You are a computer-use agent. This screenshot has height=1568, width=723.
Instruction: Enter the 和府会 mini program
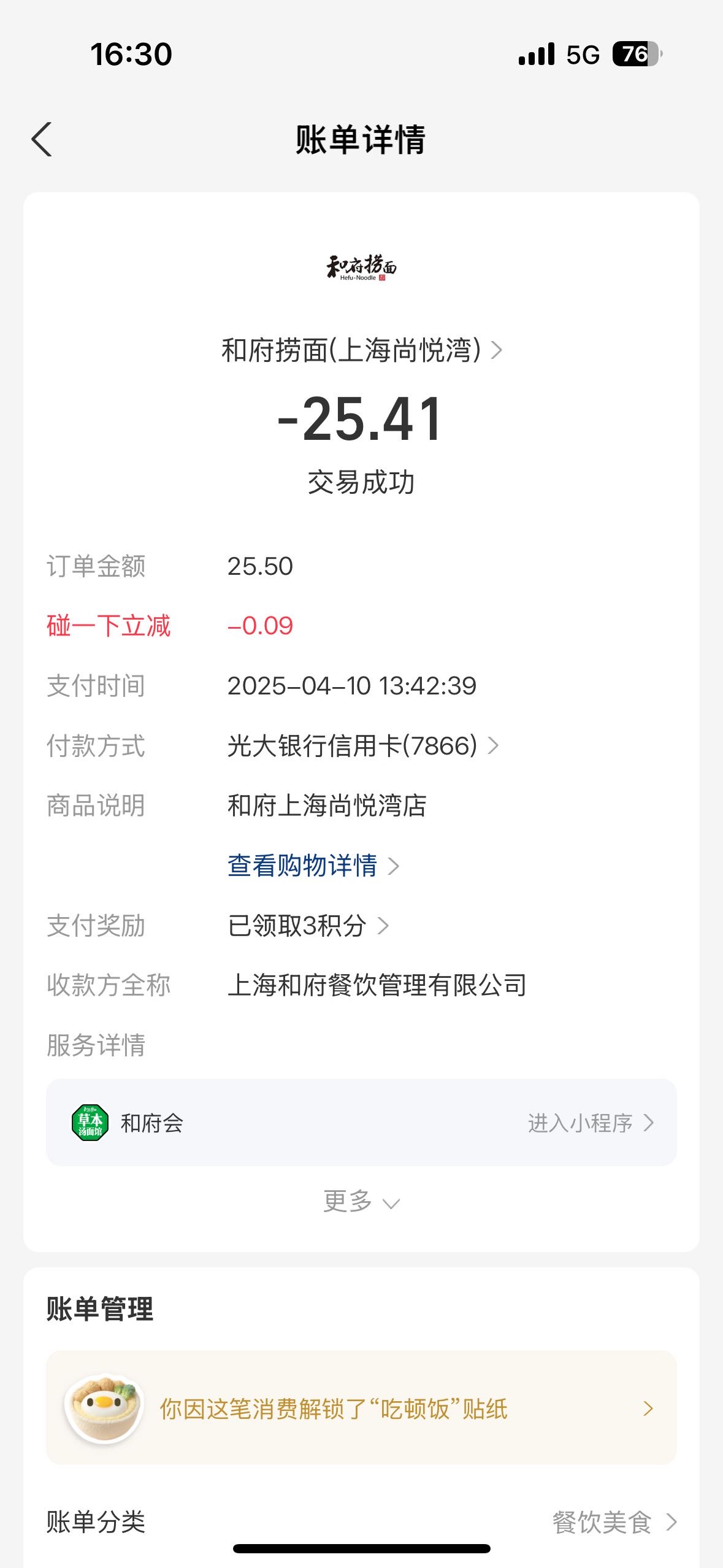pyautogui.click(x=361, y=1123)
